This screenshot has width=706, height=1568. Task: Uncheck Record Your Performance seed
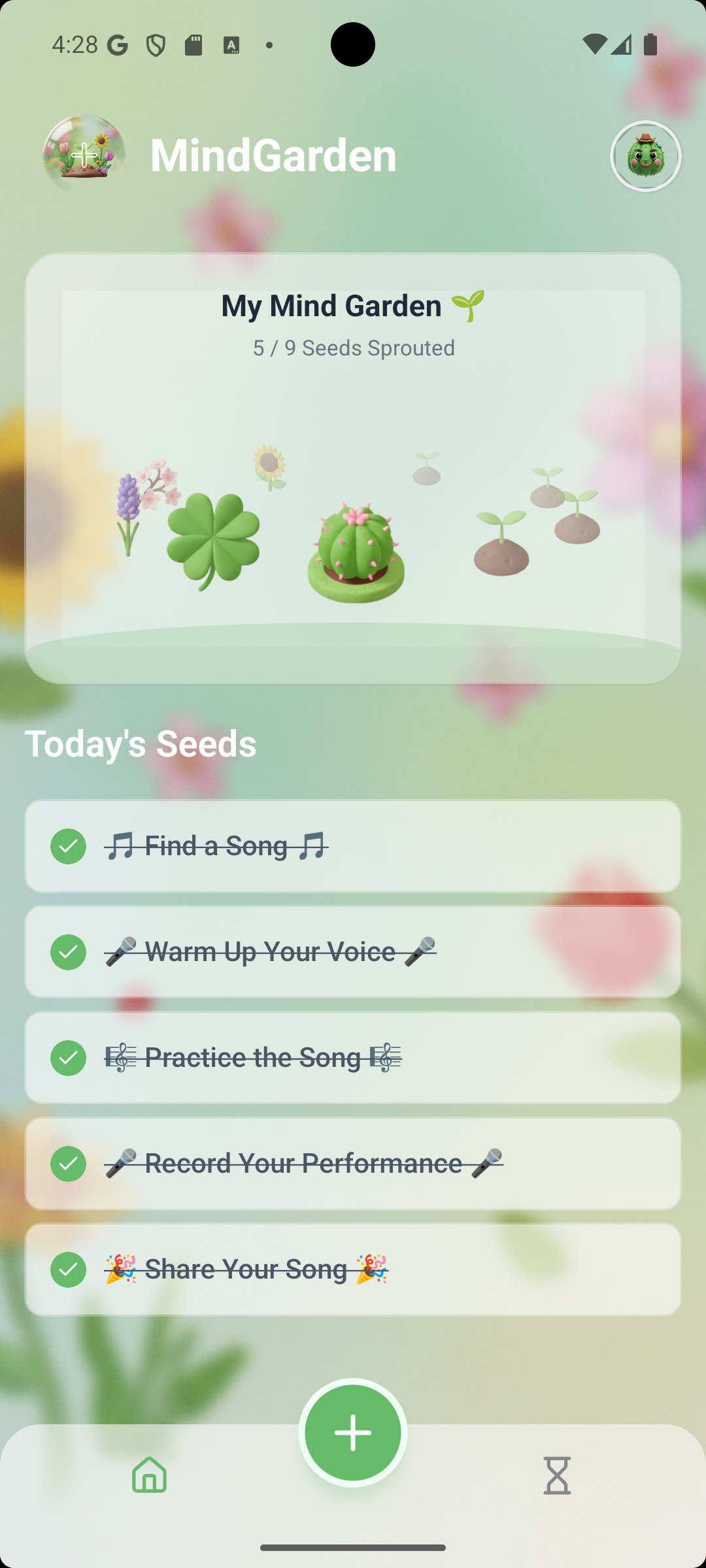tap(69, 1164)
